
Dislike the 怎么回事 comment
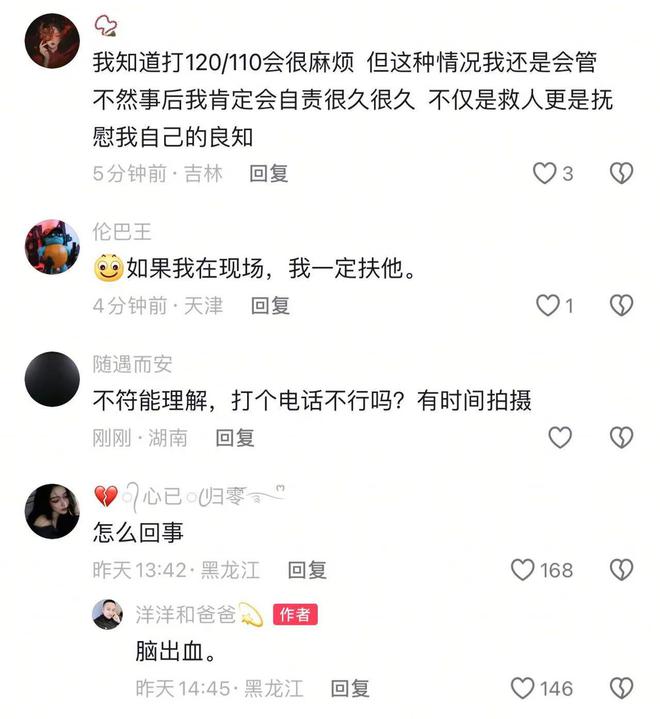[x=621, y=570]
